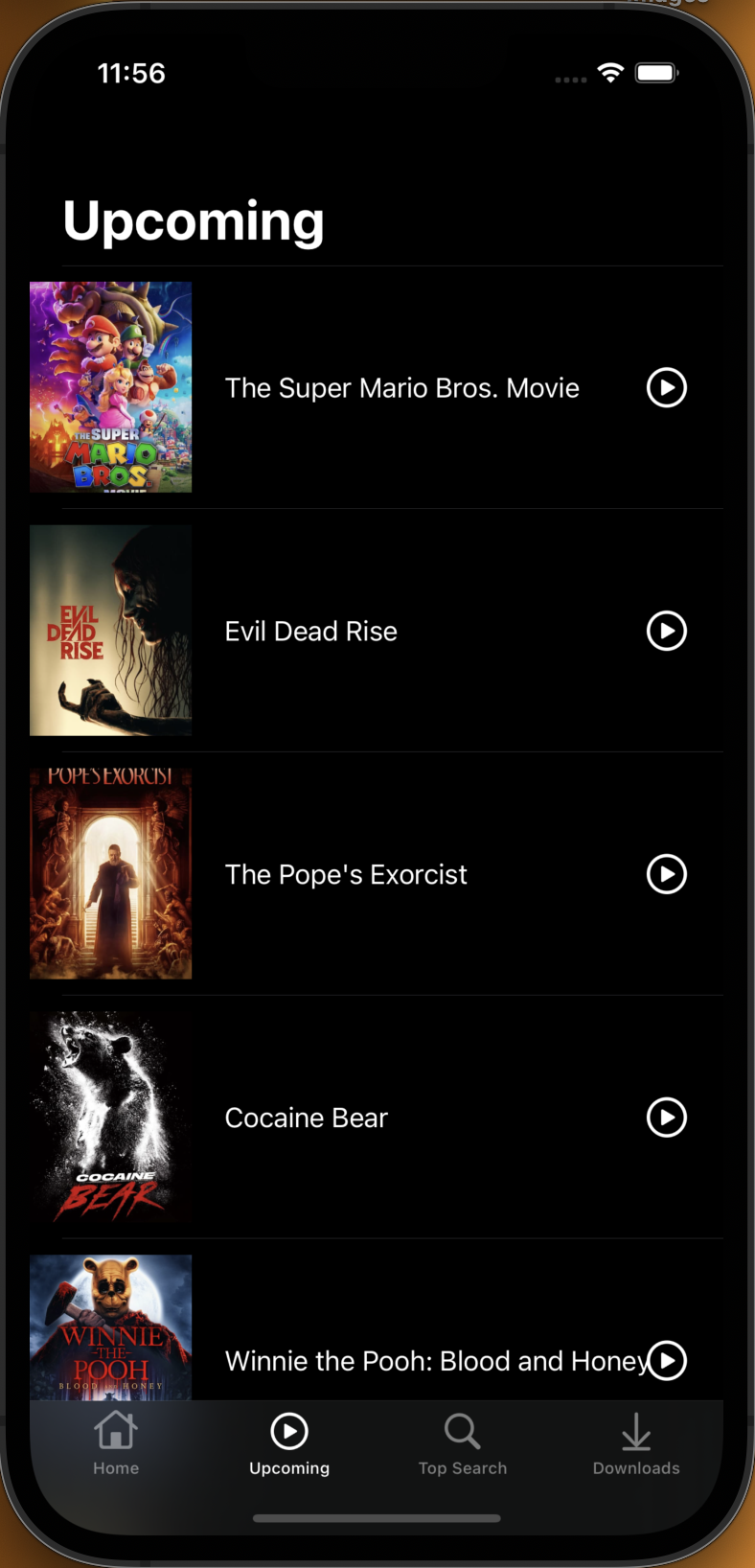Screen dimensions: 755x1568
Task: Tap the Wi-Fi status icon
Action: 612,71
